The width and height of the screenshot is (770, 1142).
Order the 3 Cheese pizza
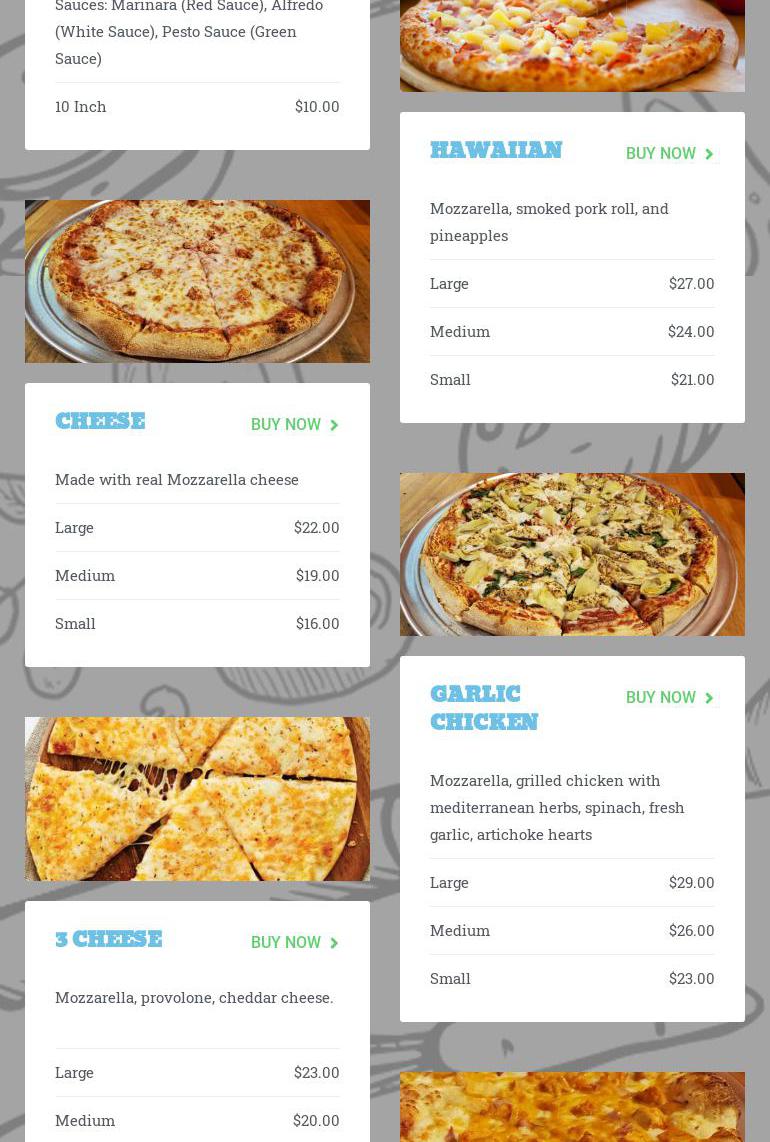295,943
